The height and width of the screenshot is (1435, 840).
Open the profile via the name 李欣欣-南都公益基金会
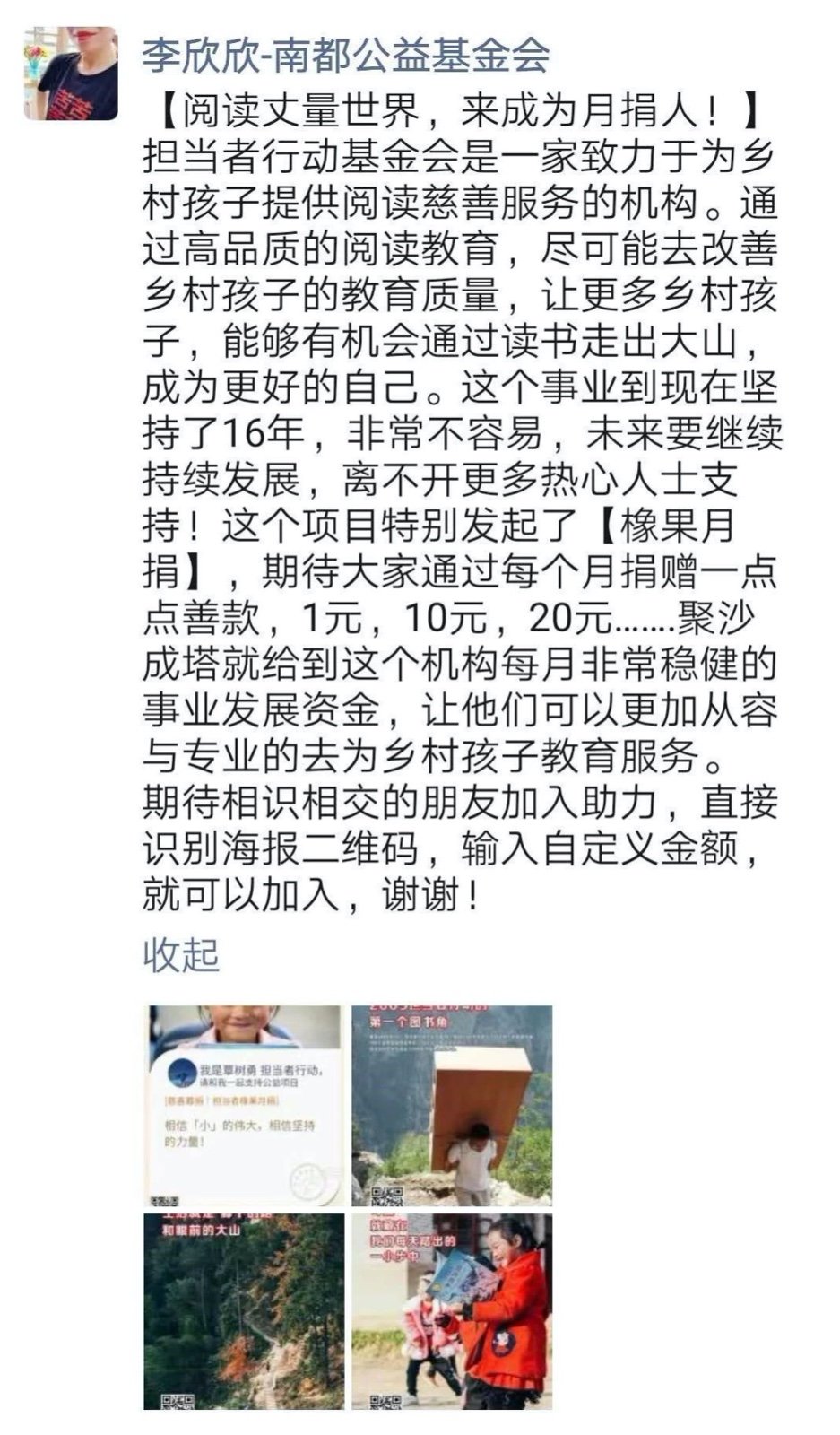(x=345, y=56)
